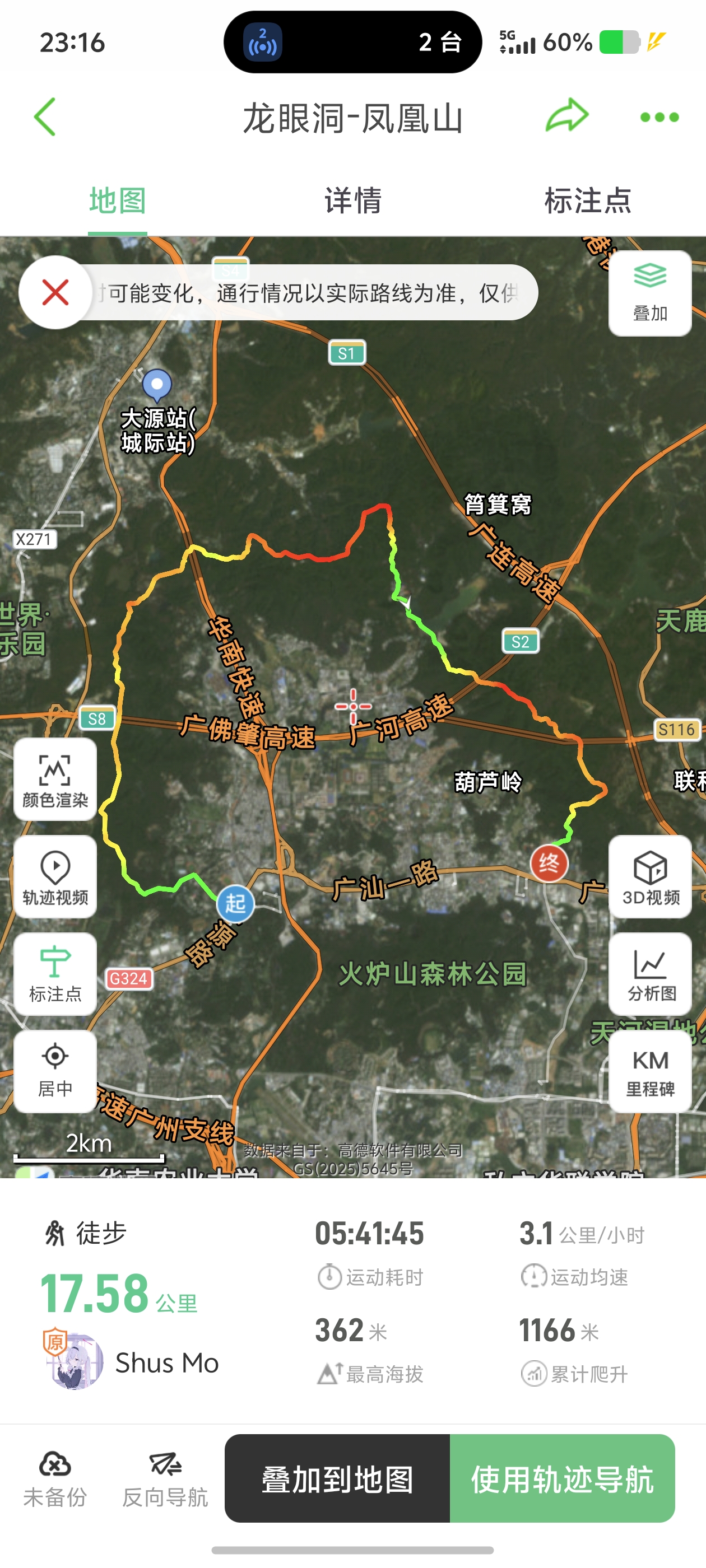The height and width of the screenshot is (1568, 706).
Task: Go back using the green arrow
Action: [x=45, y=116]
